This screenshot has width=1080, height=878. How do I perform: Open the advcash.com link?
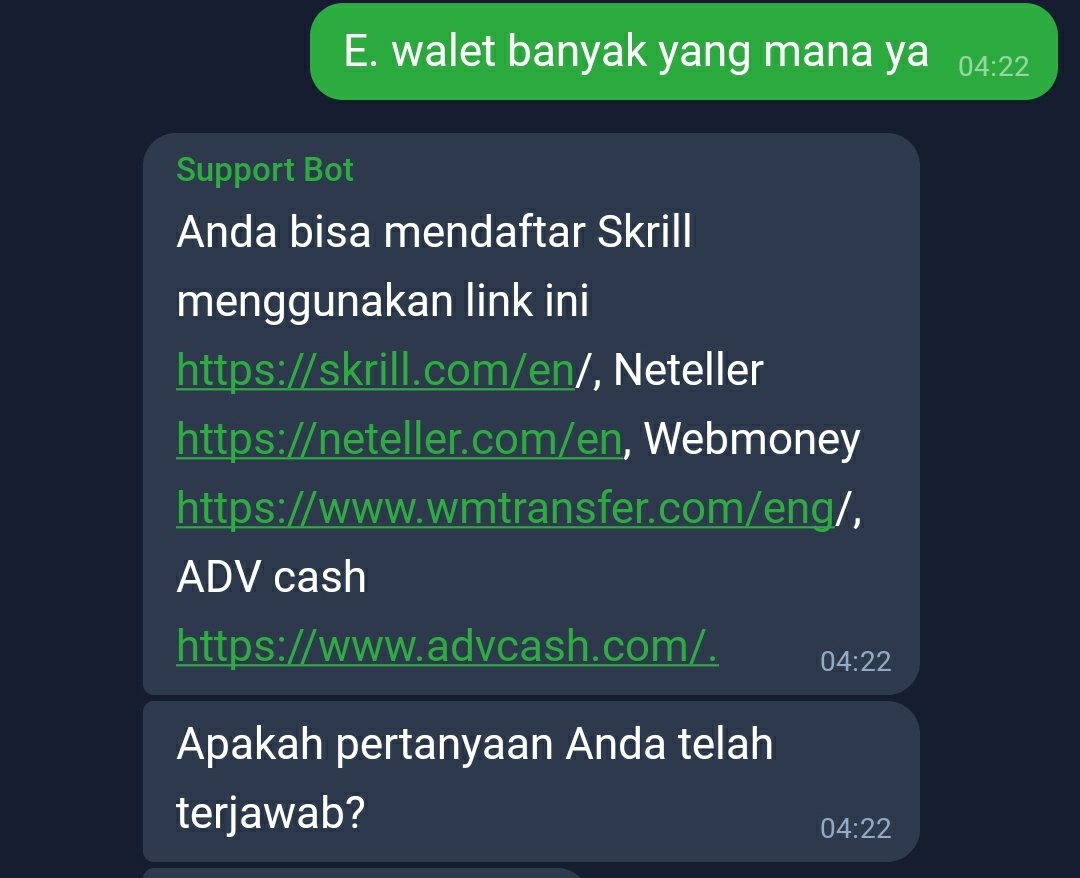point(447,647)
